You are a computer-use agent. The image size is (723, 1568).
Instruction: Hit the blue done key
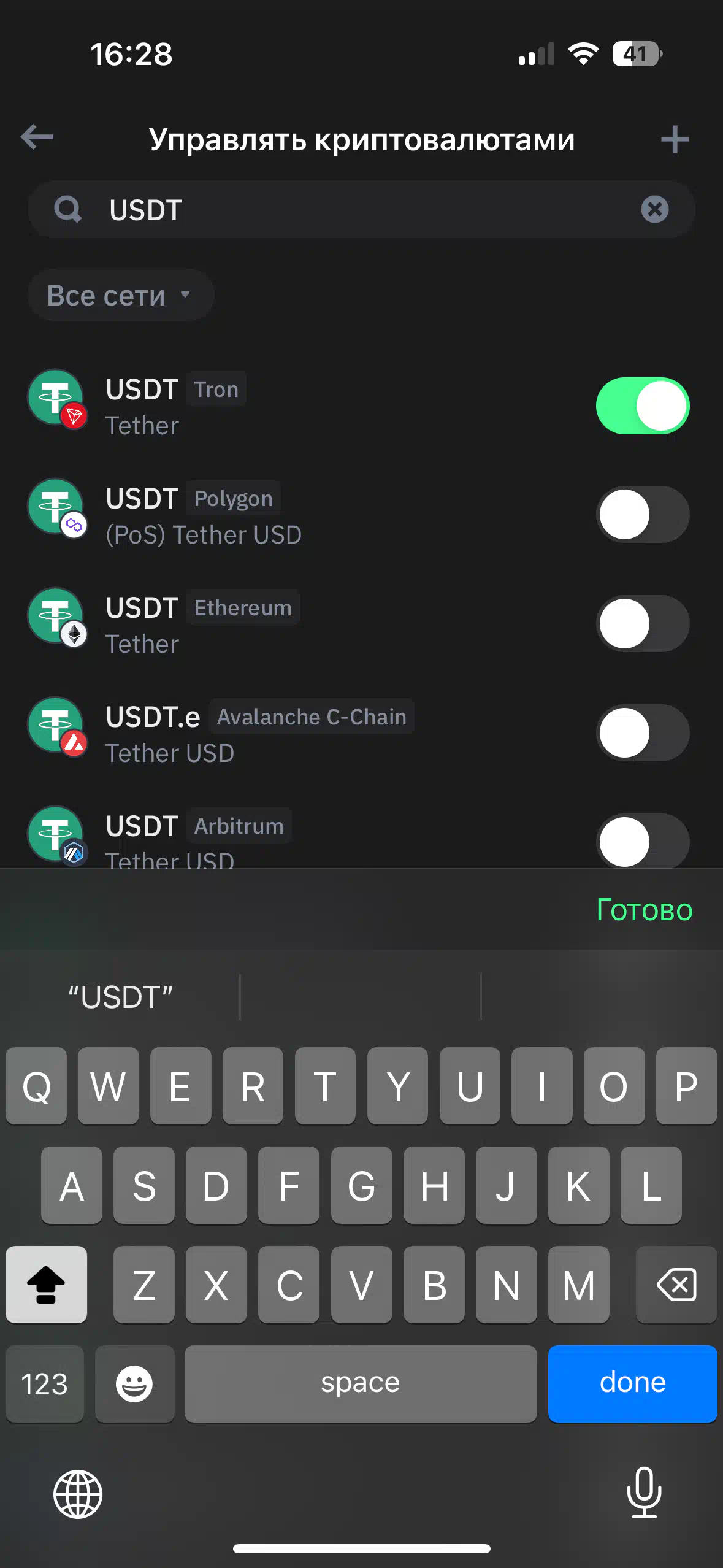tap(632, 1383)
